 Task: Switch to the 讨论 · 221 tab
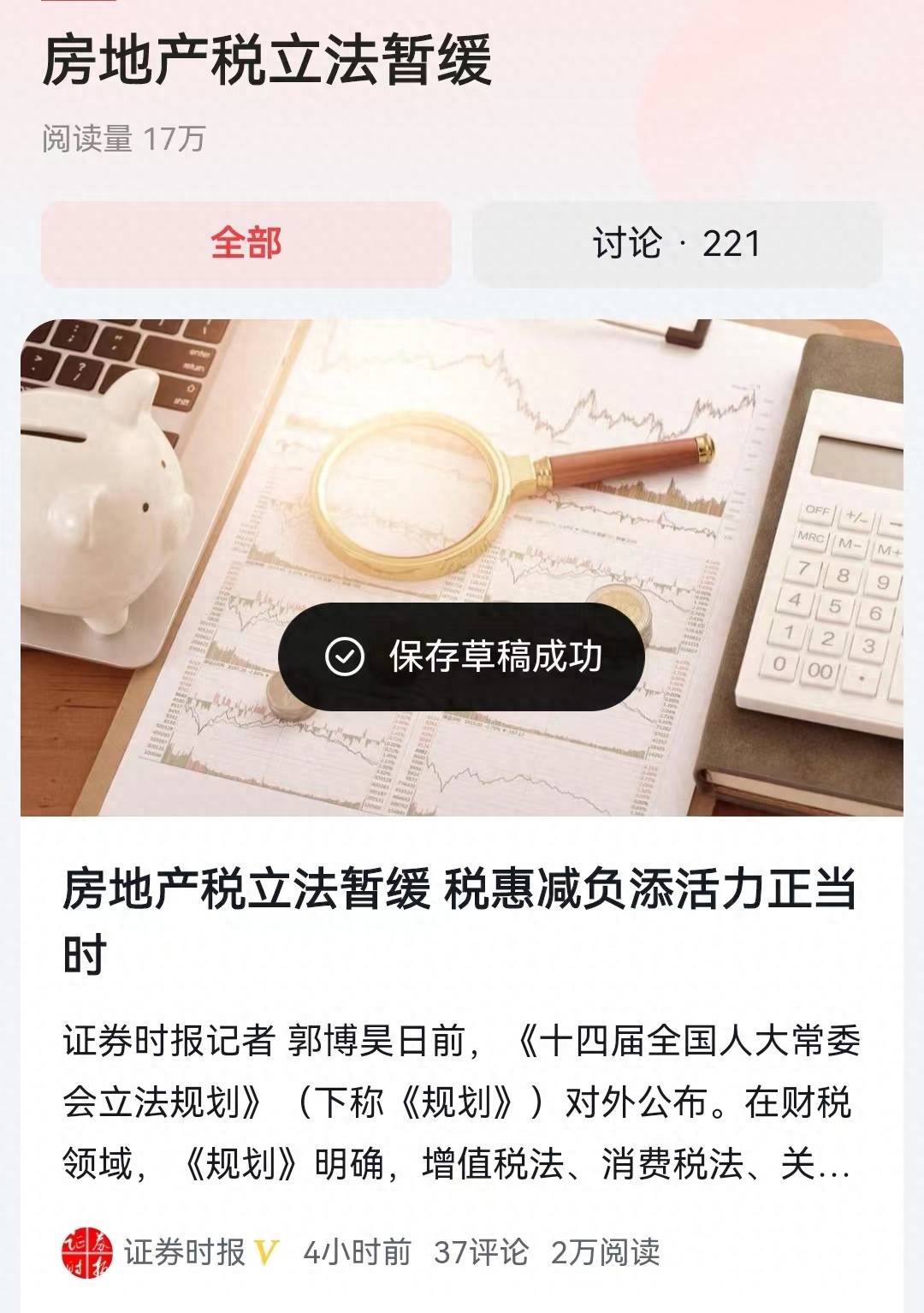[x=677, y=244]
